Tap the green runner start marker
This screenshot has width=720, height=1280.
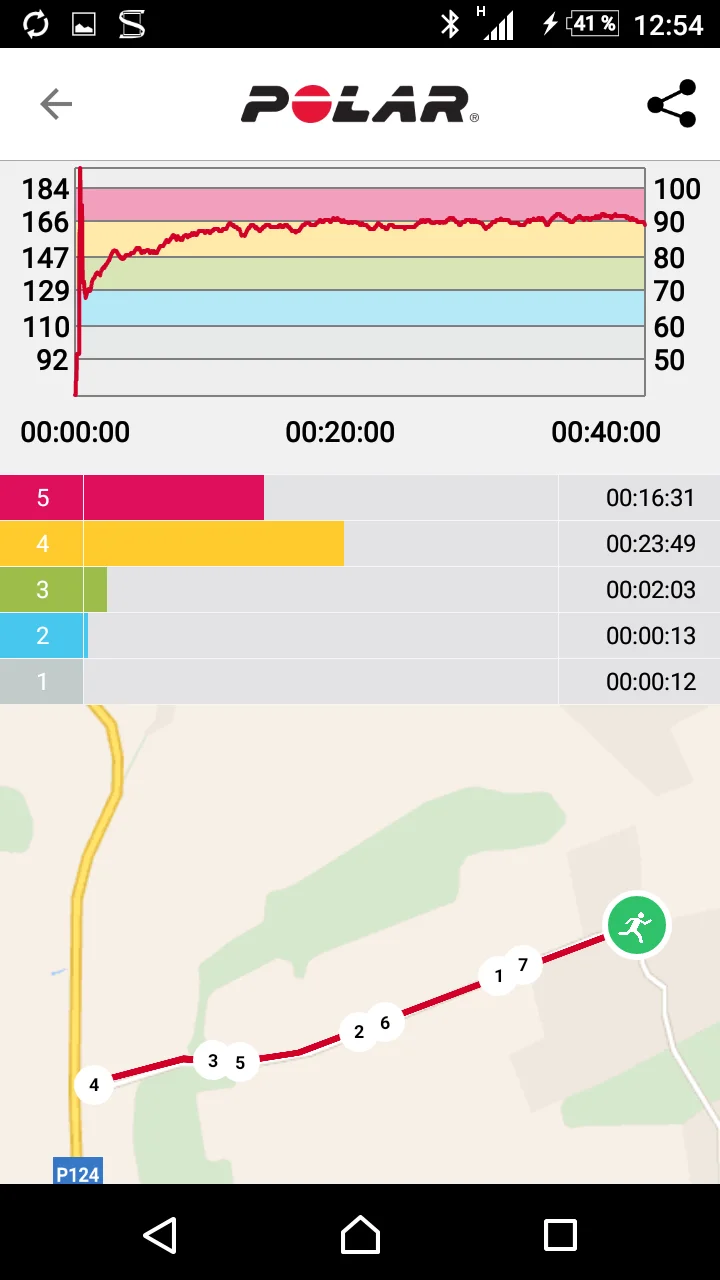tap(637, 925)
